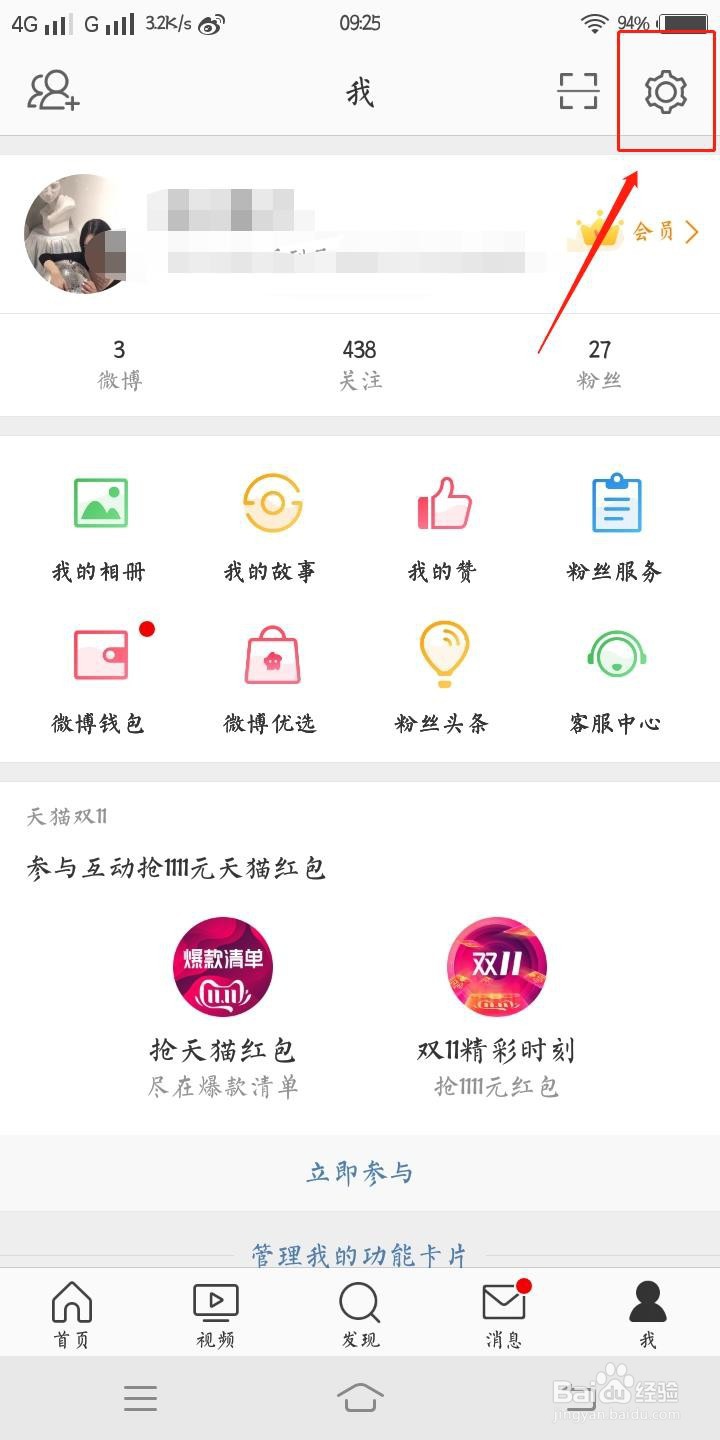Open settings via the gear icon
Image resolution: width=720 pixels, height=1440 pixels.
[x=665, y=90]
